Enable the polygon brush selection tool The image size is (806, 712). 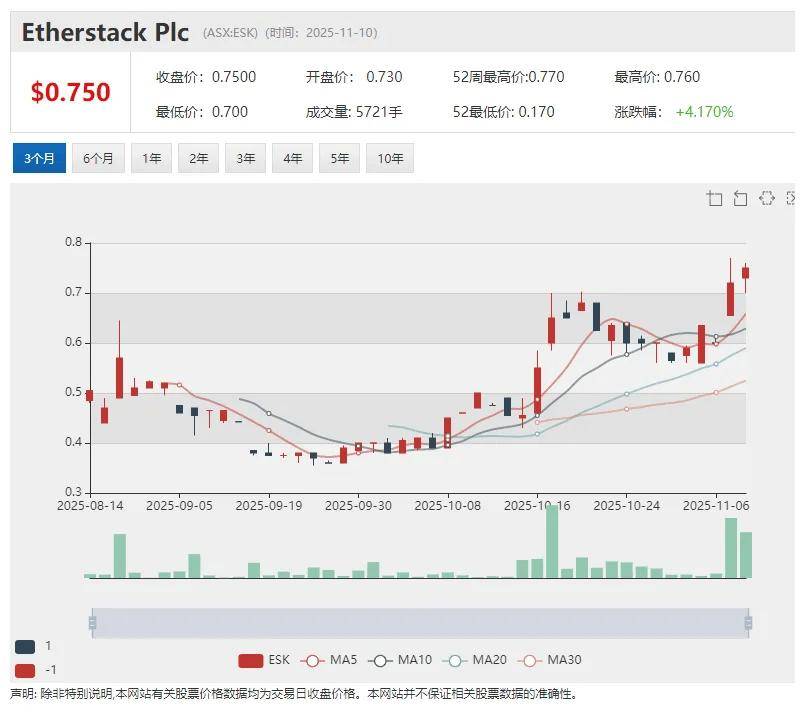[767, 198]
